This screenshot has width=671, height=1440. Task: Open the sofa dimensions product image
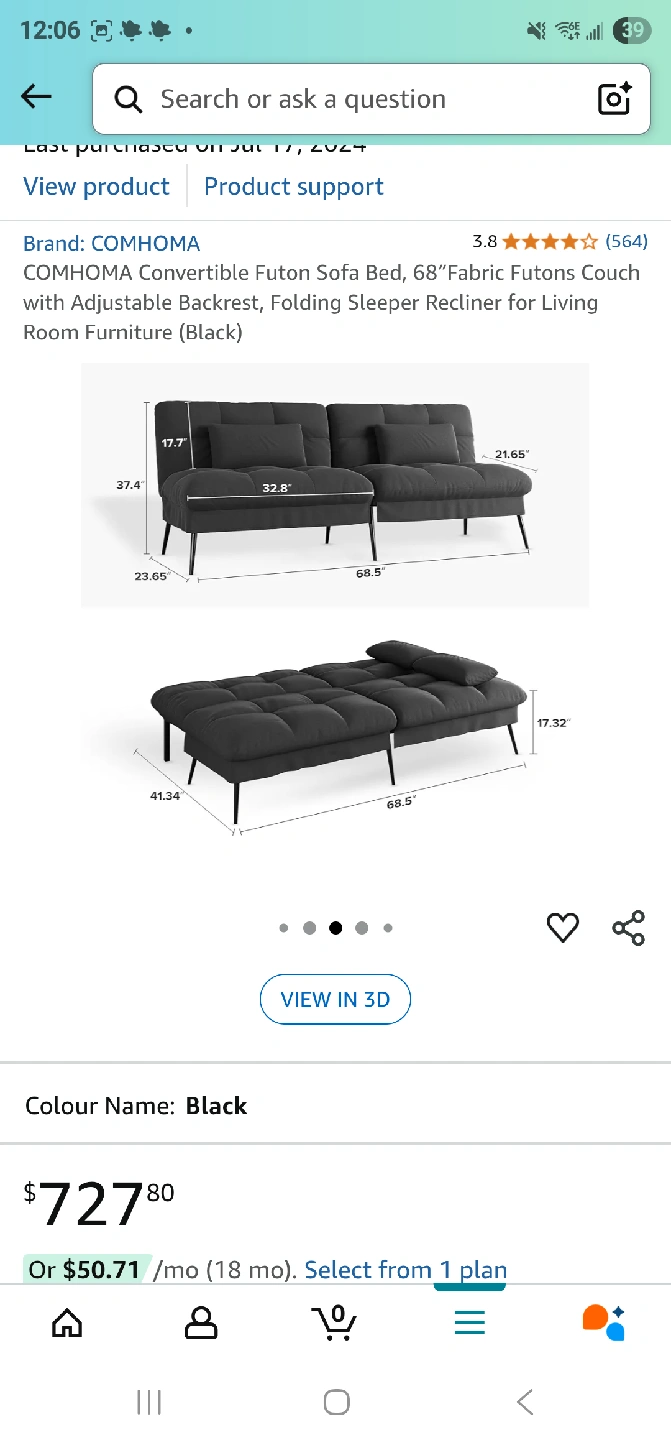click(335, 600)
